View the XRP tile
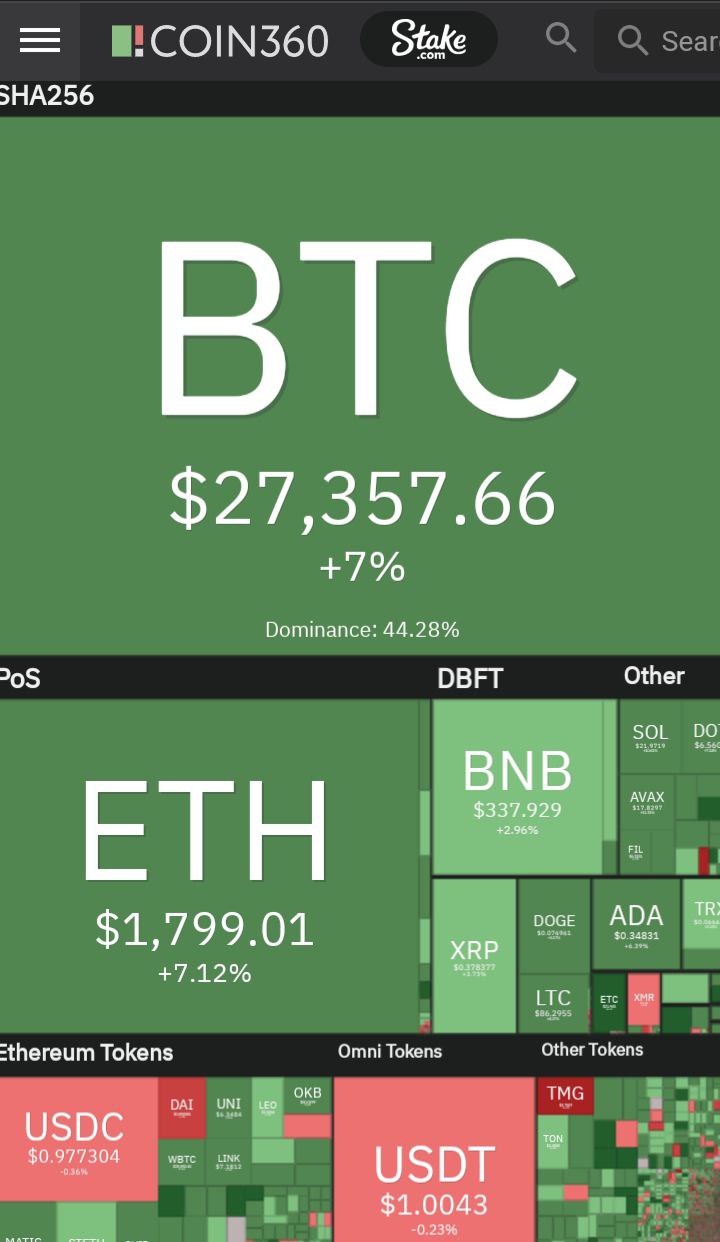 point(474,955)
